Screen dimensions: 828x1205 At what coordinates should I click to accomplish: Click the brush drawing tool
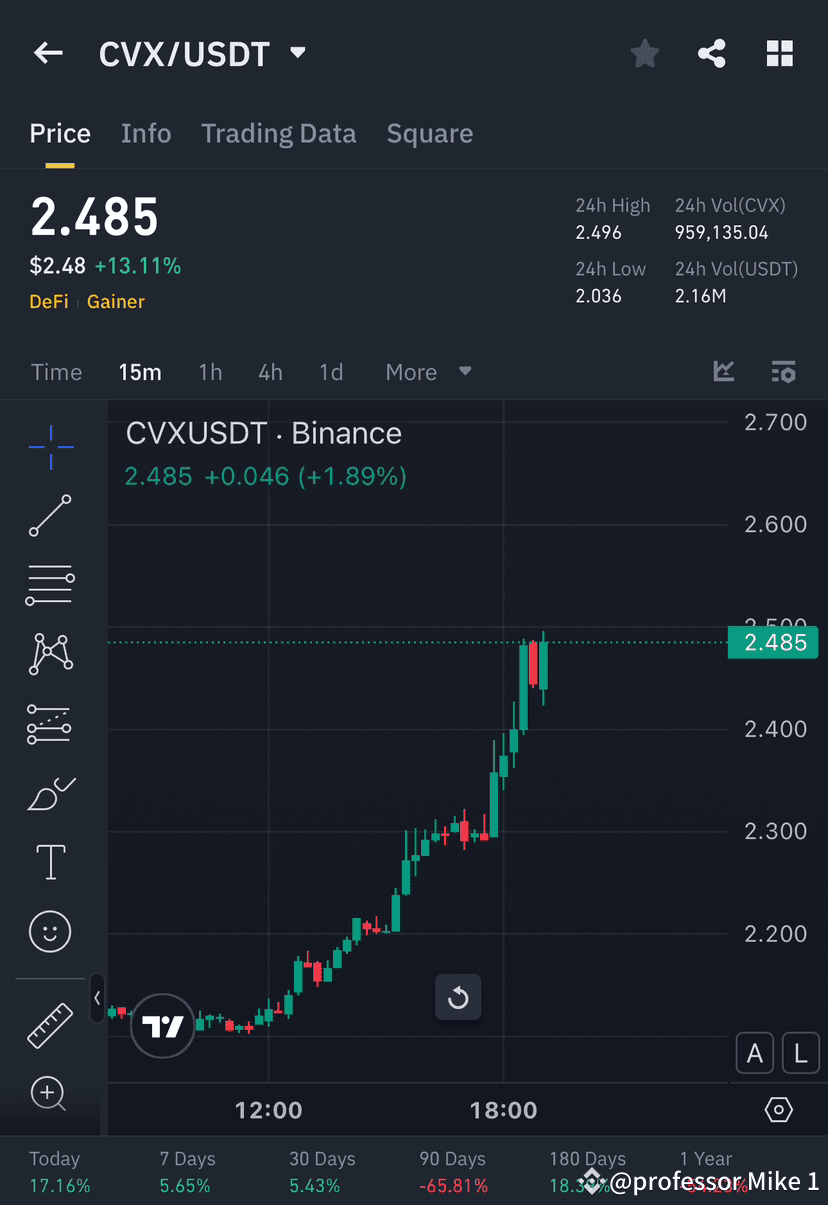coord(50,793)
